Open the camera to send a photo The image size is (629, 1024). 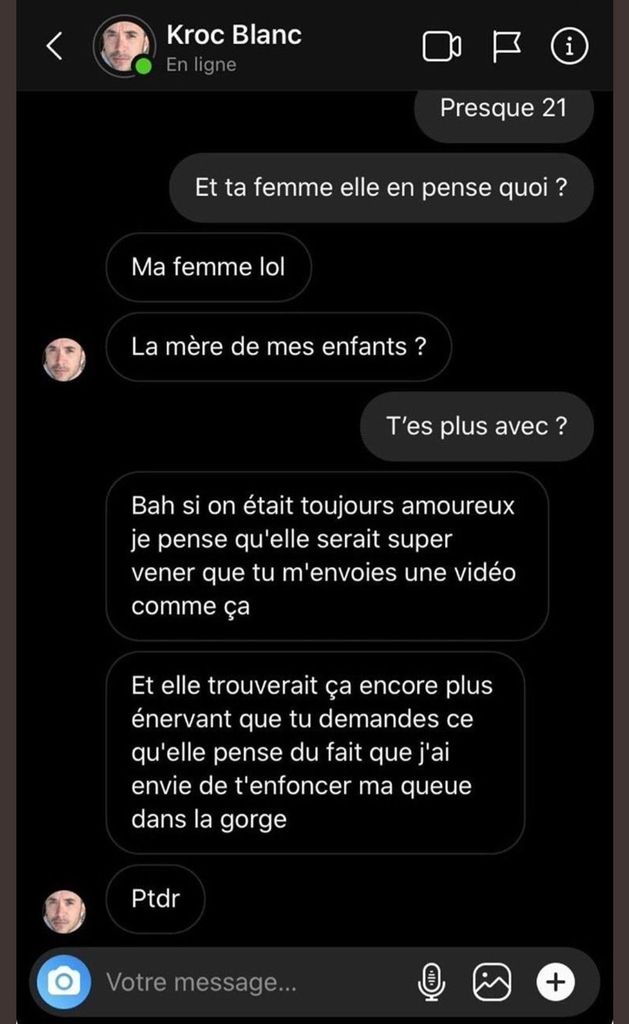[64, 982]
